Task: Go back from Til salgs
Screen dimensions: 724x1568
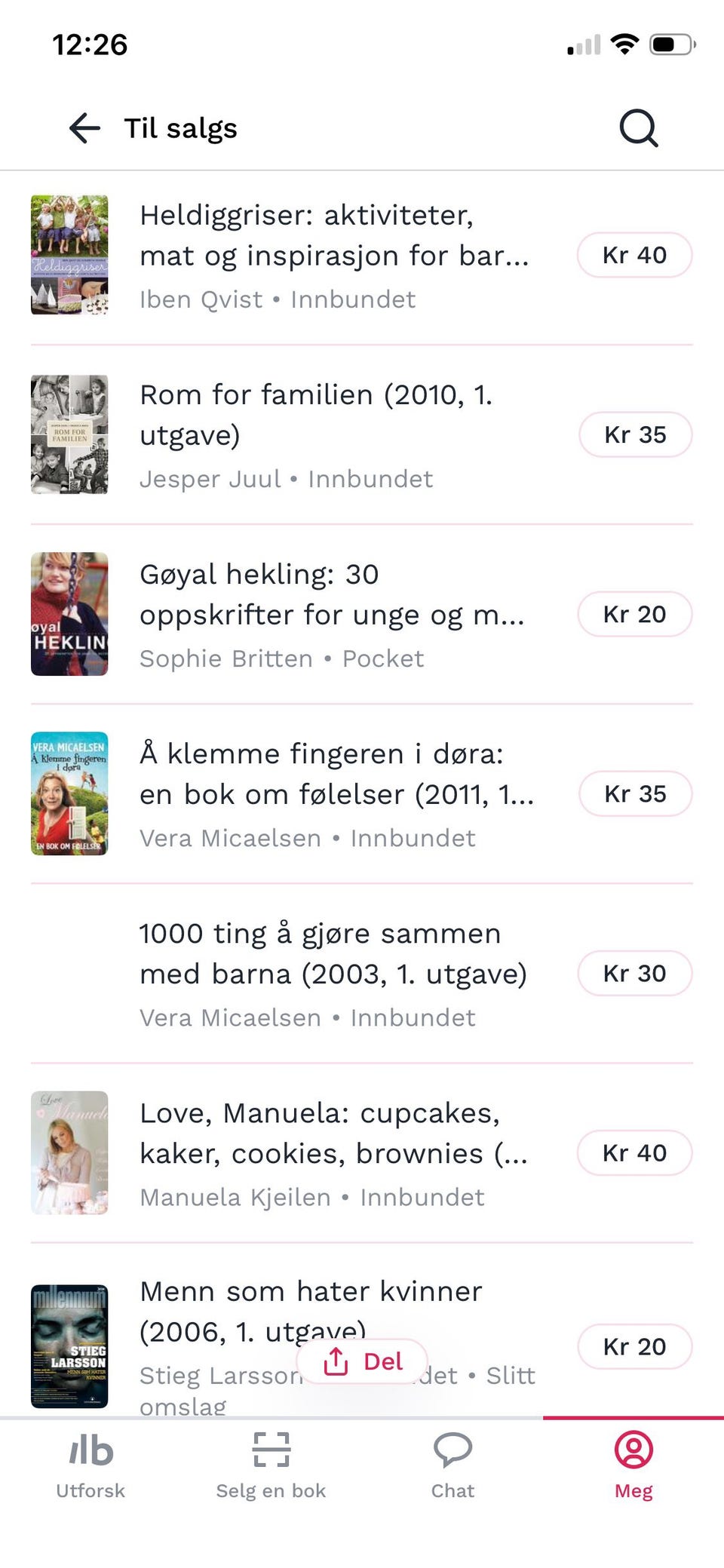Action: (84, 128)
